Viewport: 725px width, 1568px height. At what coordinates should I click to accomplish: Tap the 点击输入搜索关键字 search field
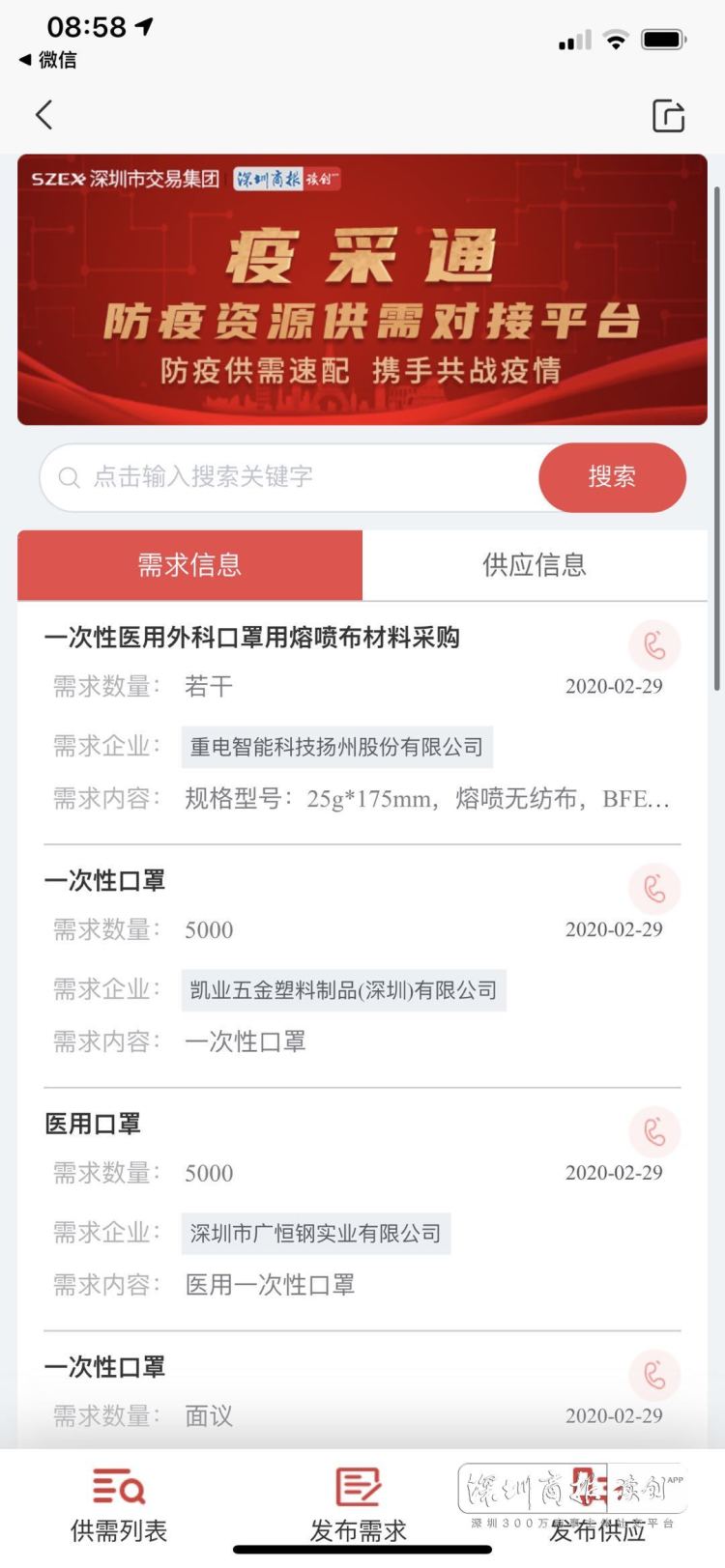[x=290, y=476]
